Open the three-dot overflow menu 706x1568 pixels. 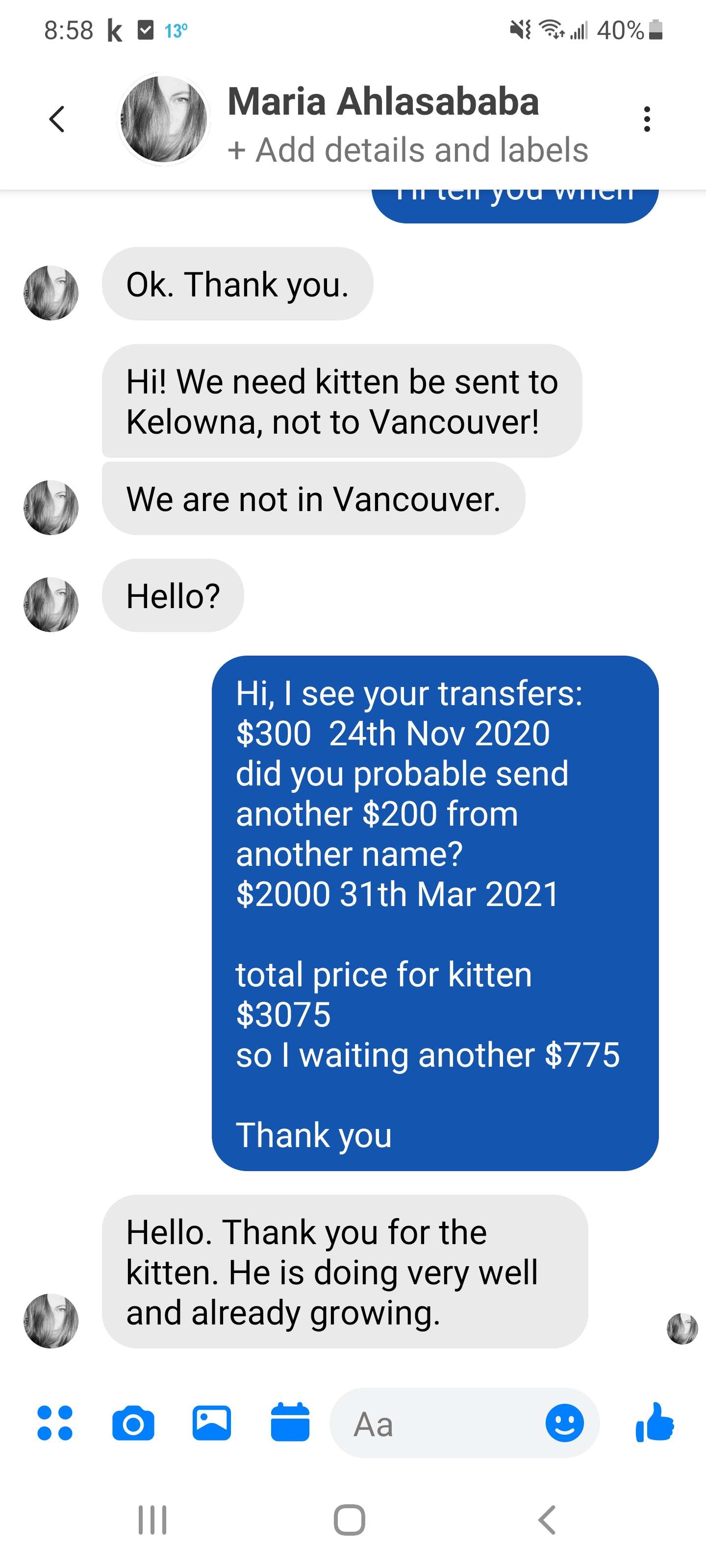[x=646, y=119]
